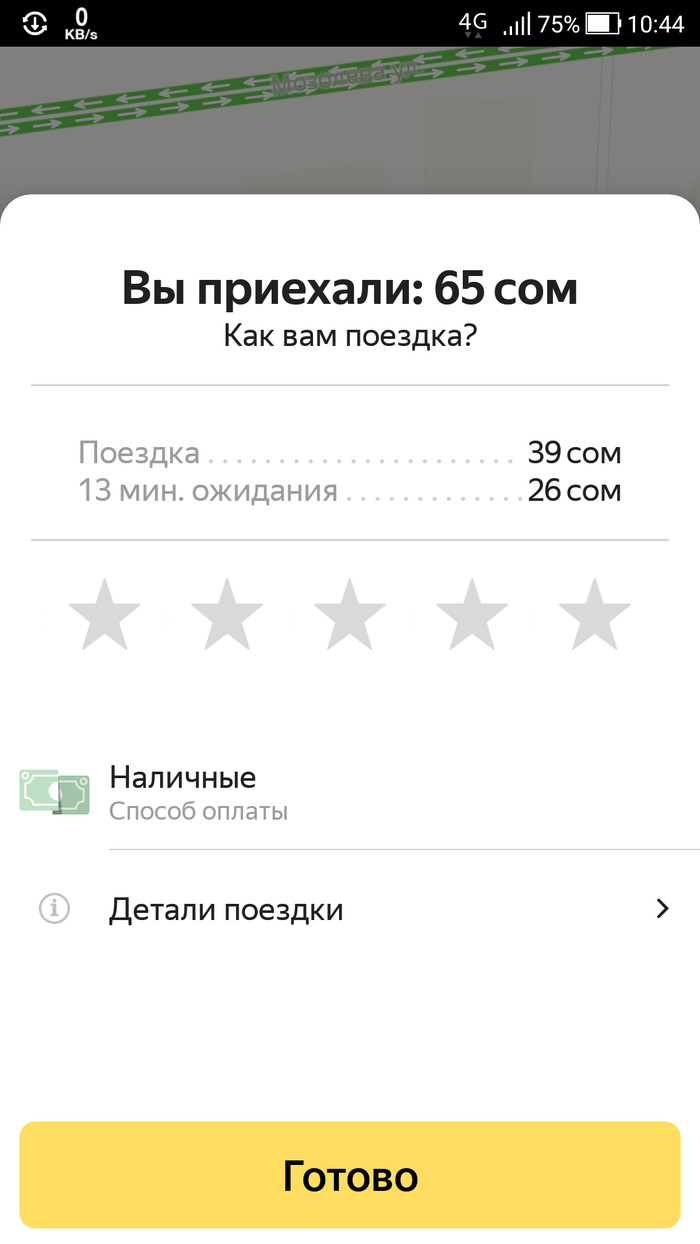Rate the ride one star
This screenshot has width=700, height=1244.
(x=104, y=613)
